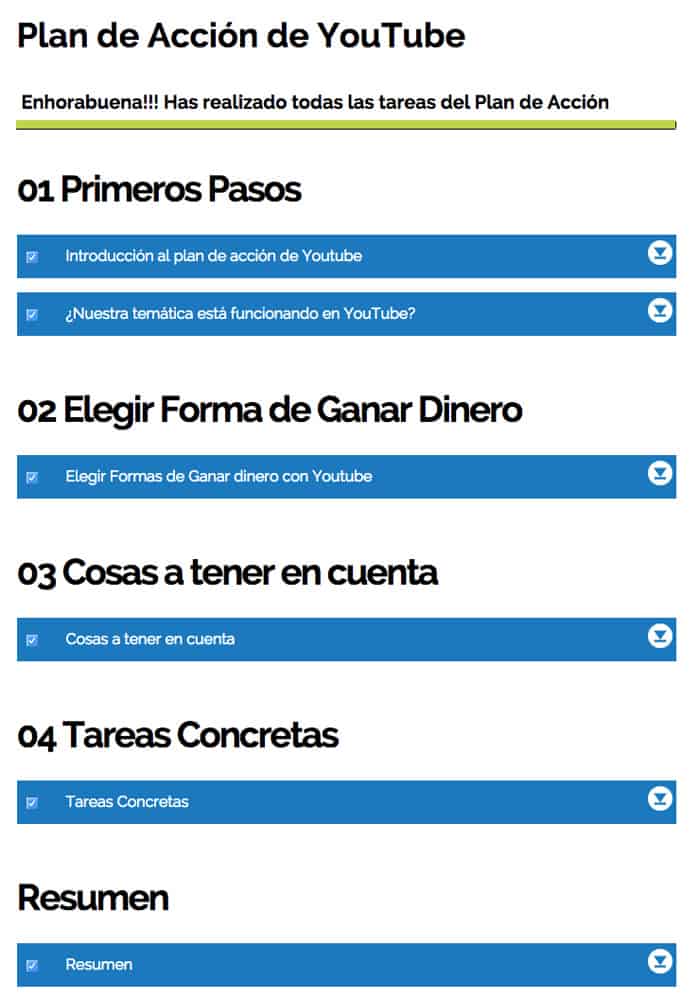
Task: Expand the Cosas a tener en cuenta row
Action: 659,635
